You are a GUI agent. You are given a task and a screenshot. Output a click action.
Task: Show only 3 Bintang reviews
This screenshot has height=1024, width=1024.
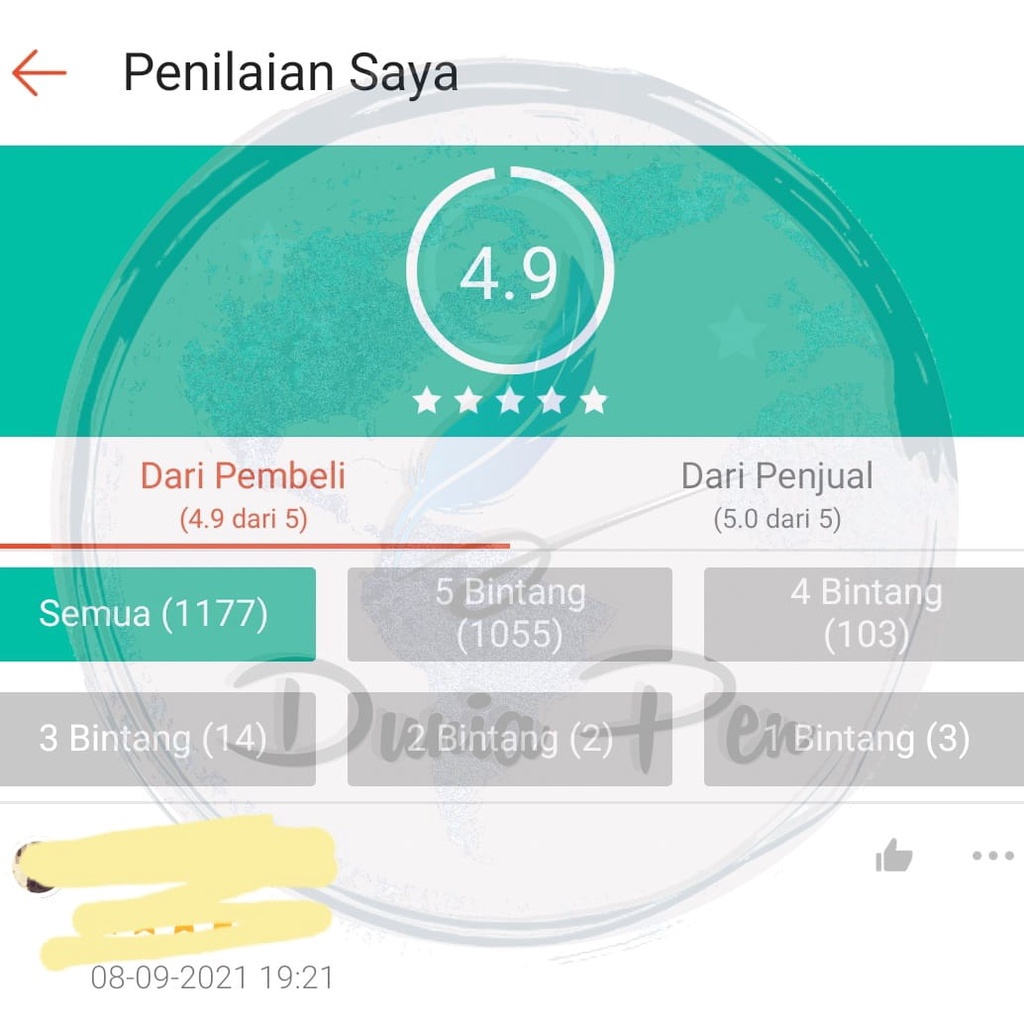[155, 739]
